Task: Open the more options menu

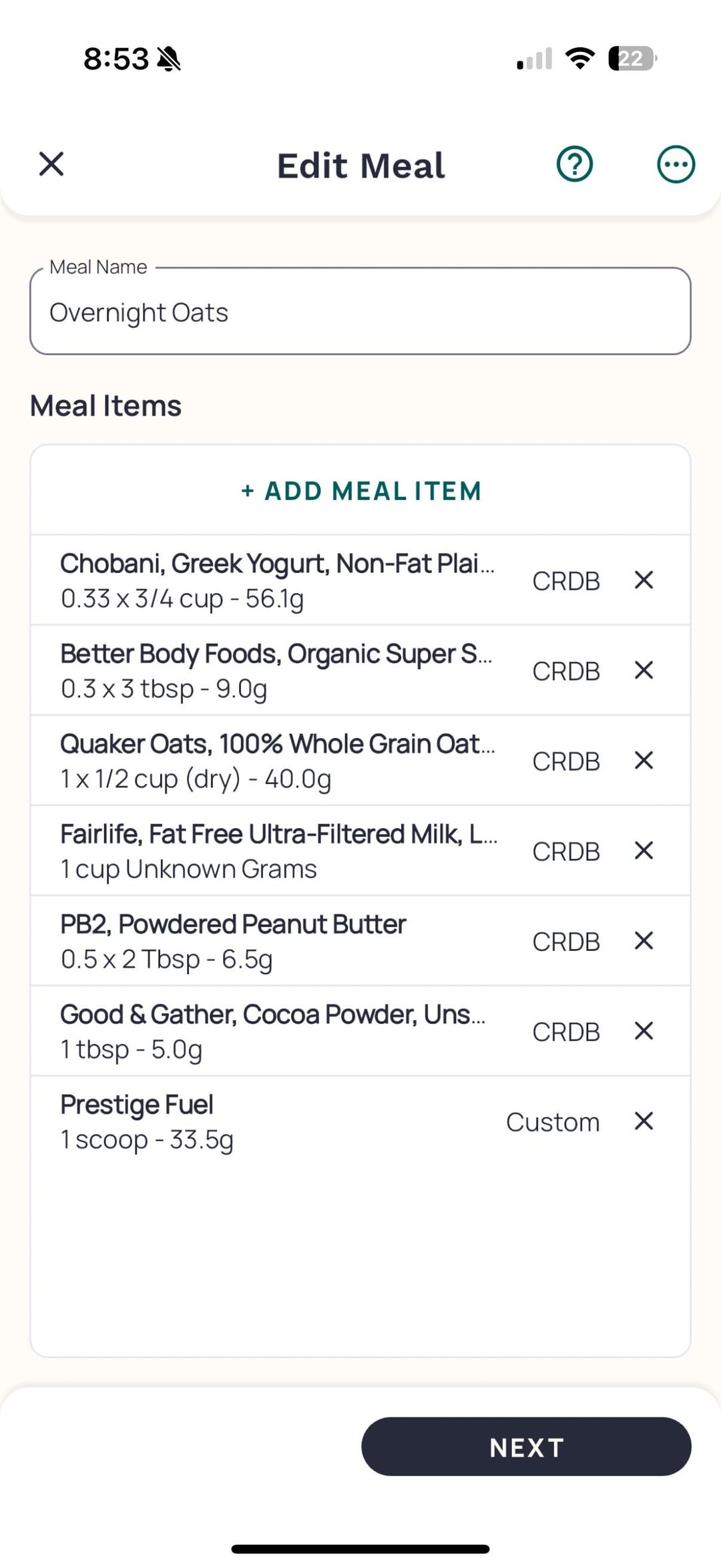Action: [676, 164]
